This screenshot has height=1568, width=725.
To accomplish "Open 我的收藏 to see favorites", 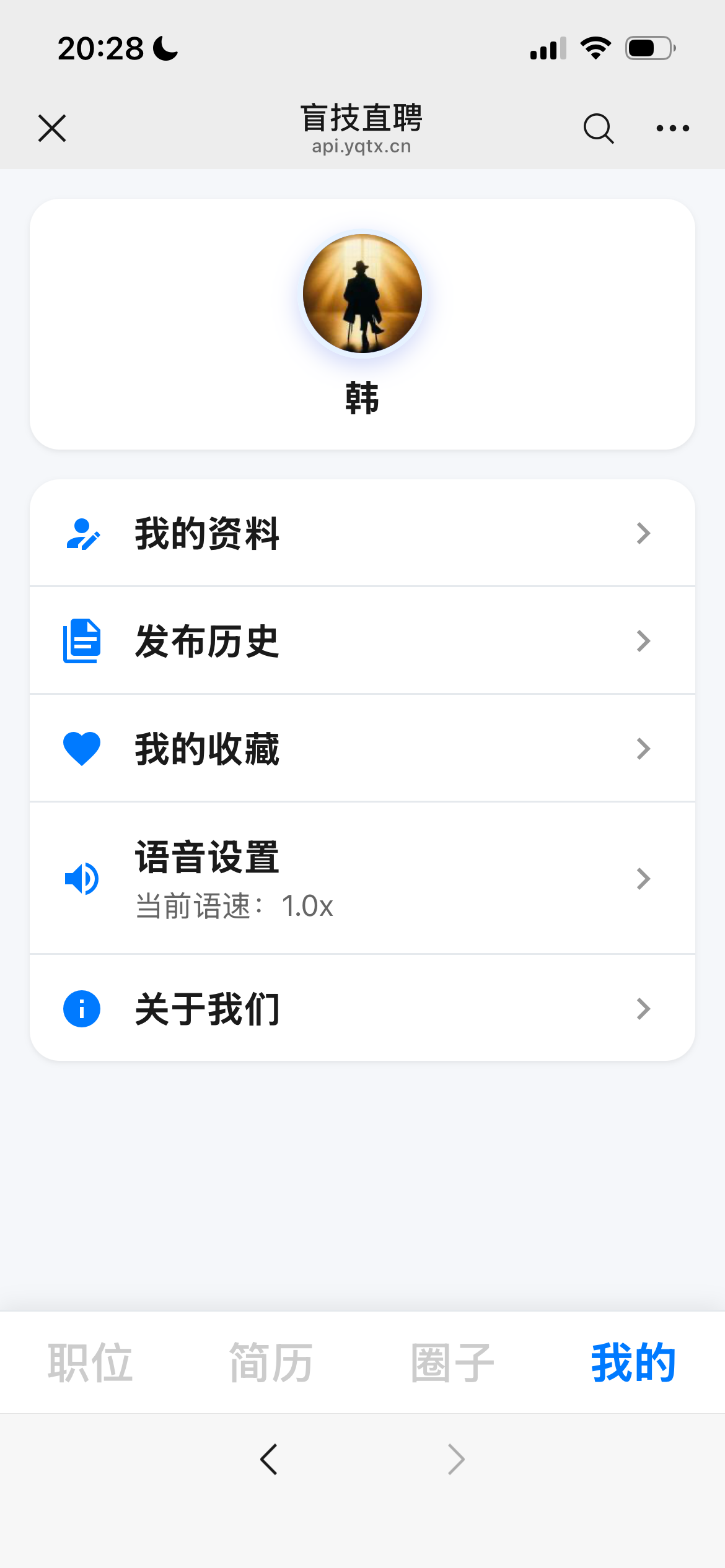I will pyautogui.click(x=207, y=747).
